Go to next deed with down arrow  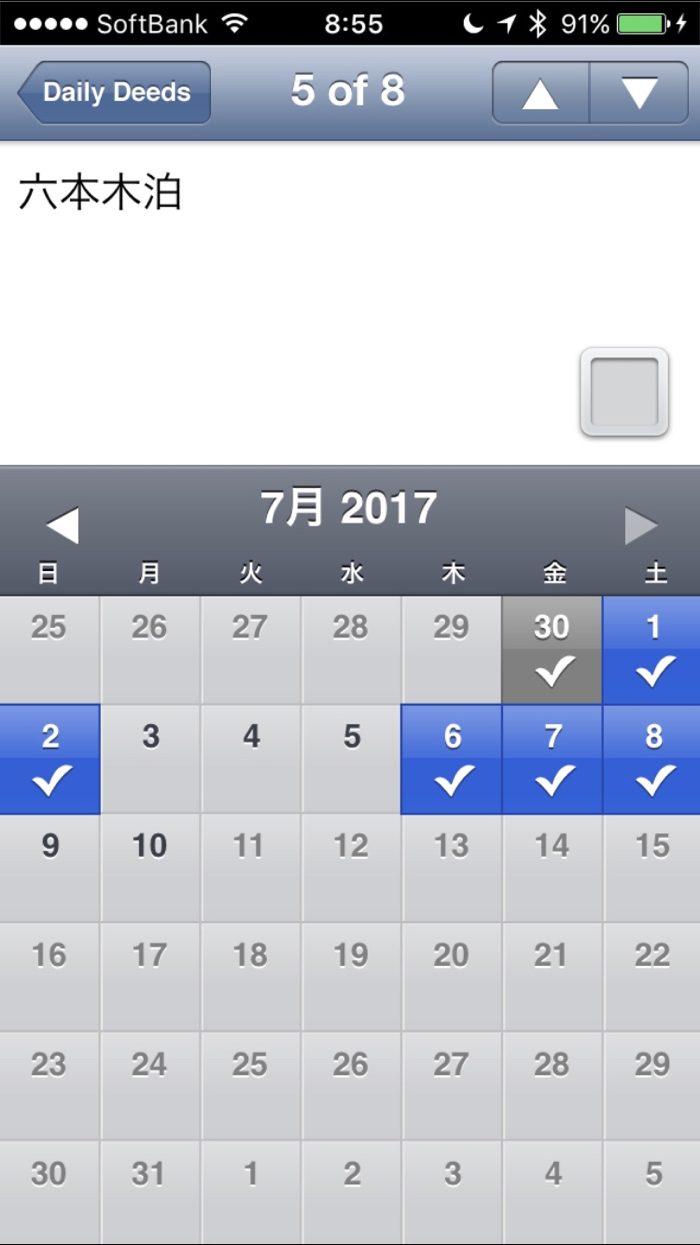[x=639, y=93]
